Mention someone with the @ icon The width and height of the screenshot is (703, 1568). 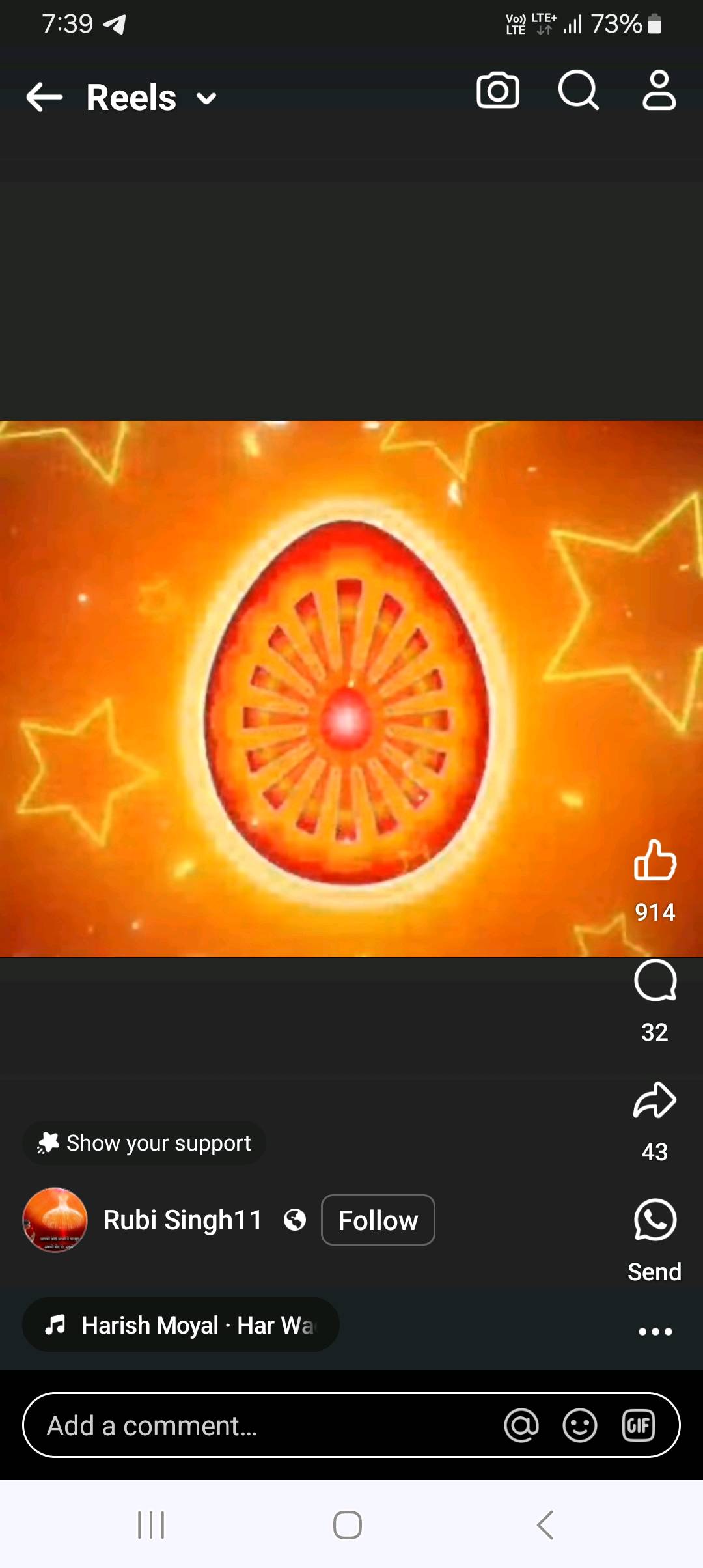pyautogui.click(x=521, y=1425)
